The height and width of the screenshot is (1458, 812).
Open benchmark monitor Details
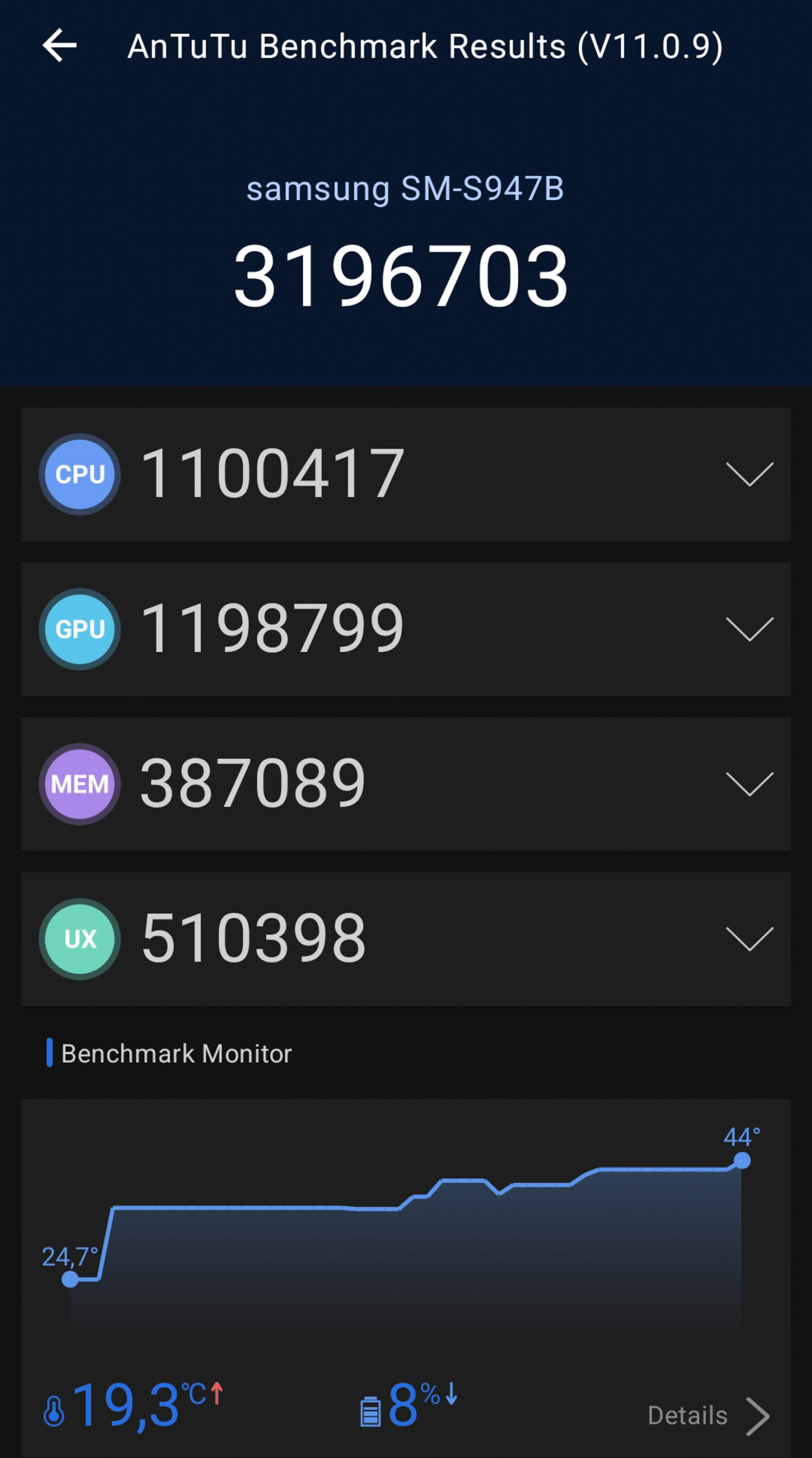click(x=708, y=1416)
